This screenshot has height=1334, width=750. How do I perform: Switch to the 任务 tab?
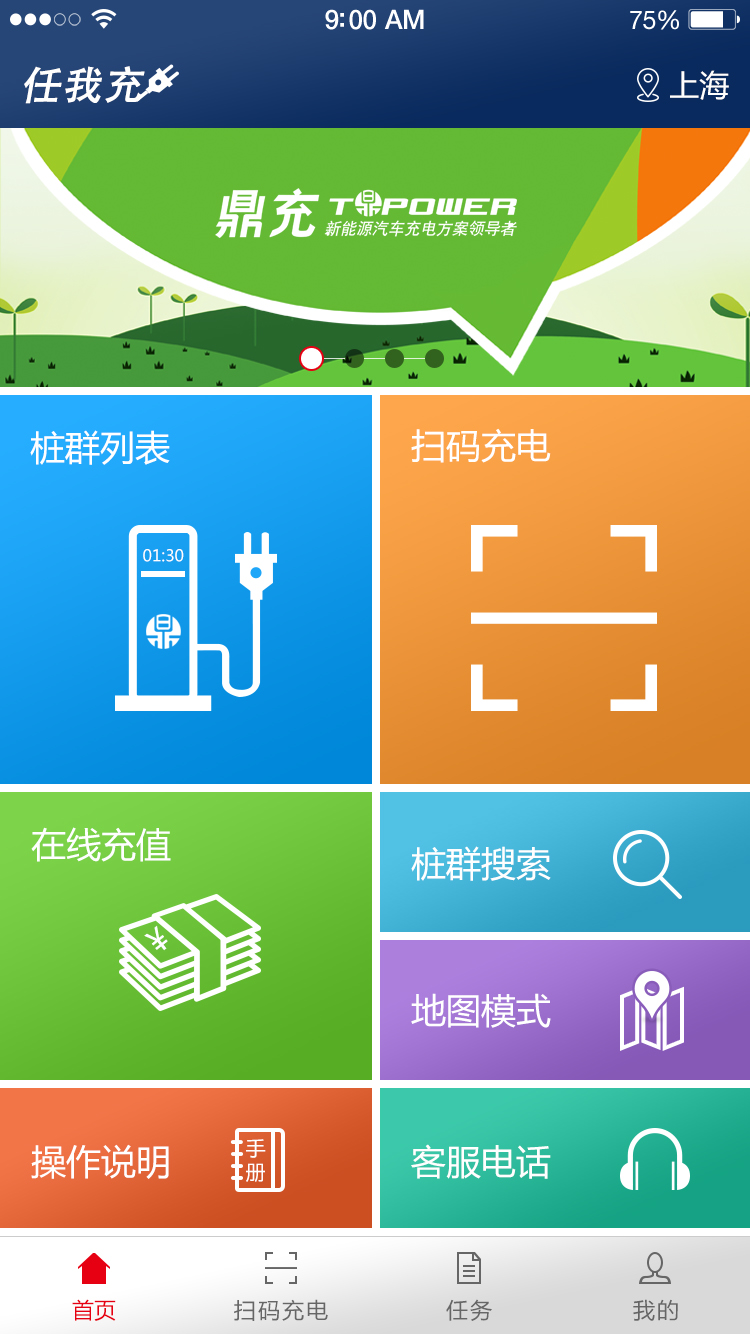pos(468,1310)
